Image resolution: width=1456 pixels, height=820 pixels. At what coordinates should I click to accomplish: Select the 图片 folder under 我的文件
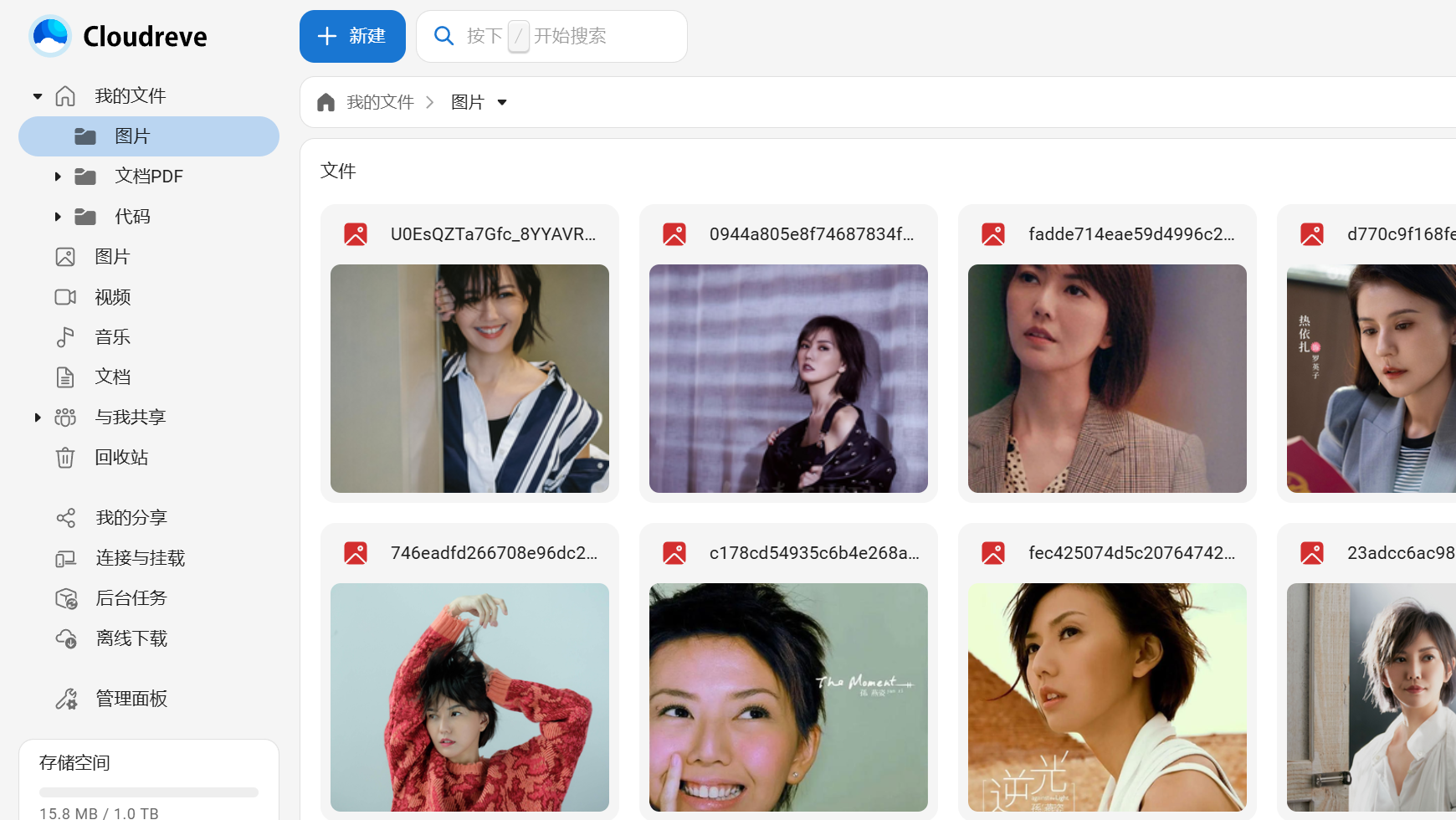point(132,136)
